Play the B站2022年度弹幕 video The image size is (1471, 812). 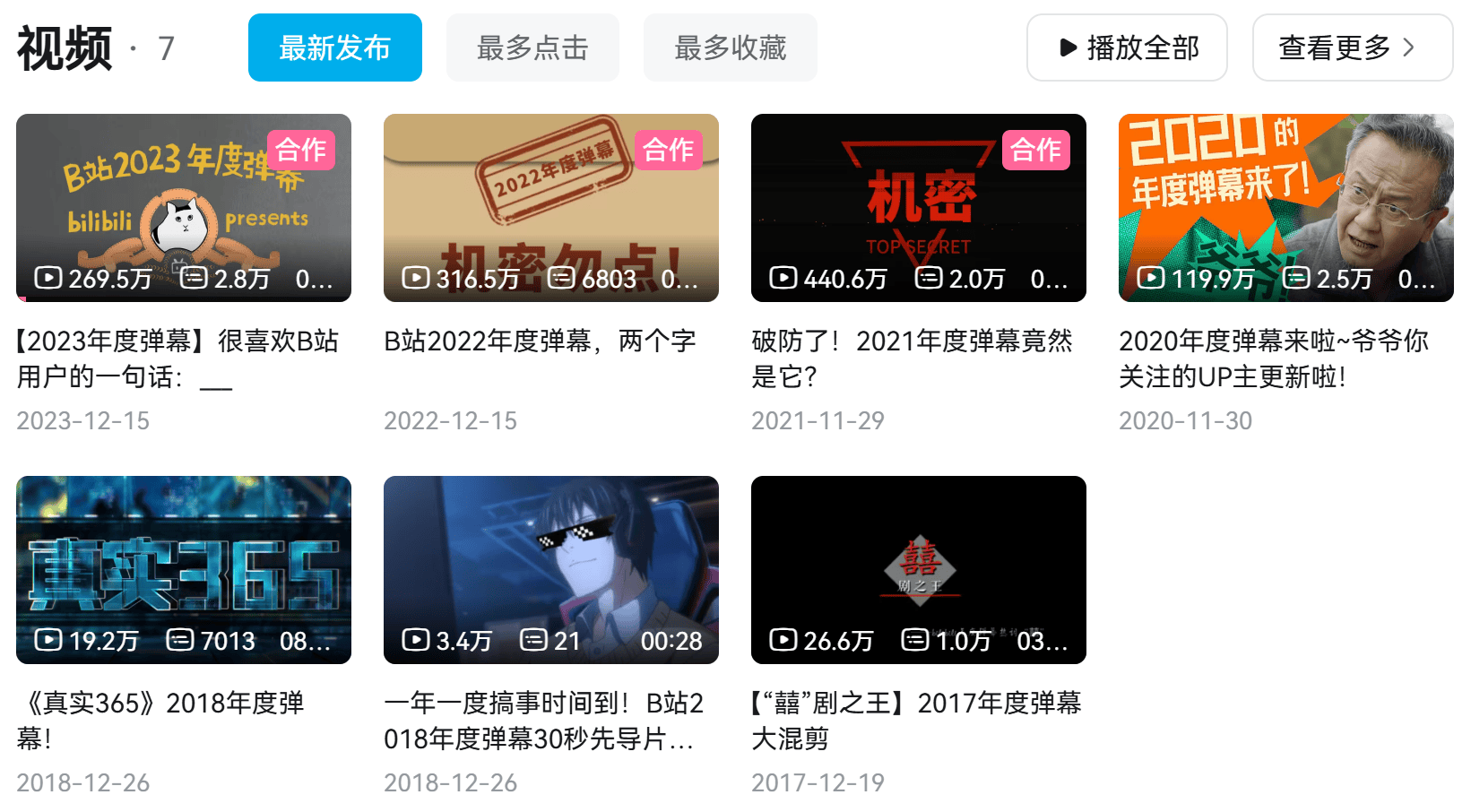[551, 208]
